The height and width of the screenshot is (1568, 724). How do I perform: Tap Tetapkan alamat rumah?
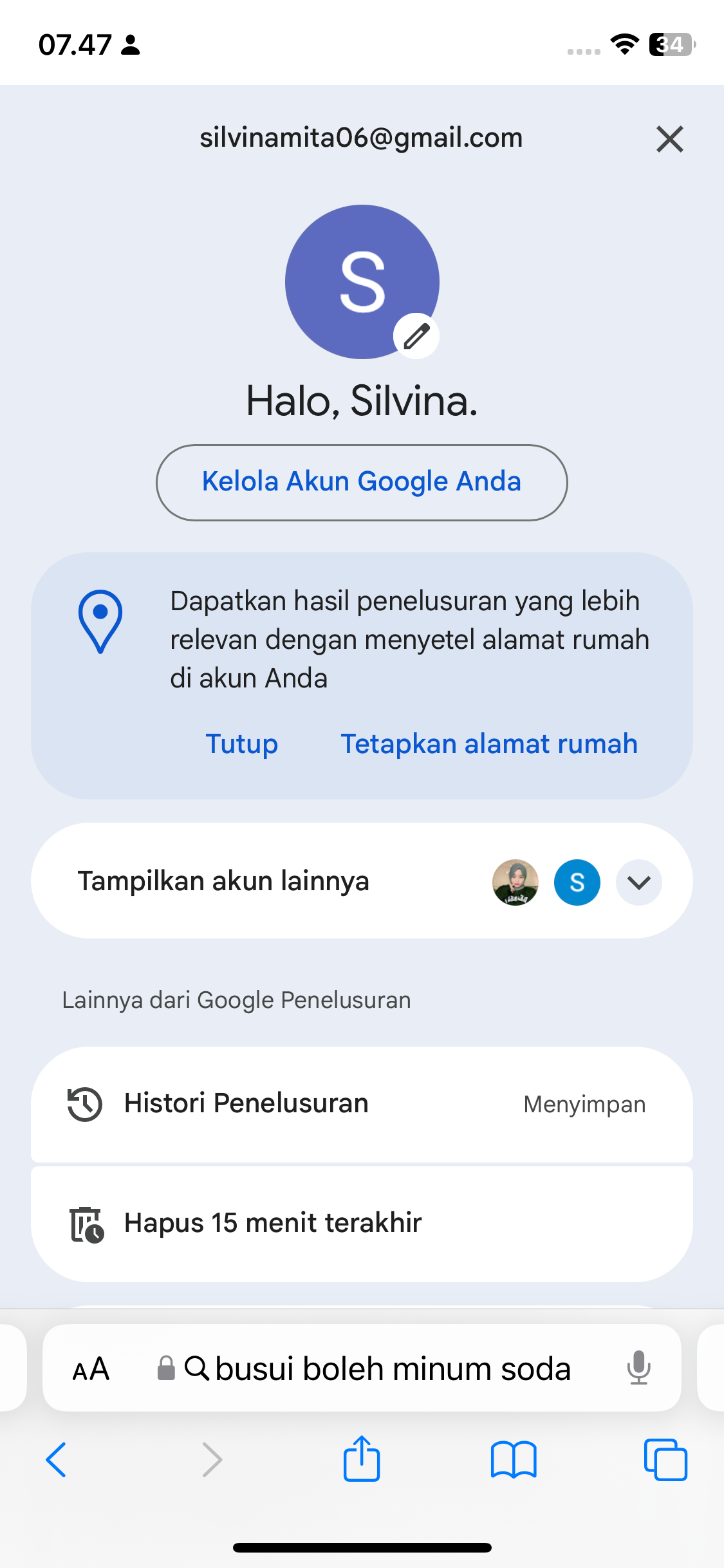pyautogui.click(x=489, y=744)
